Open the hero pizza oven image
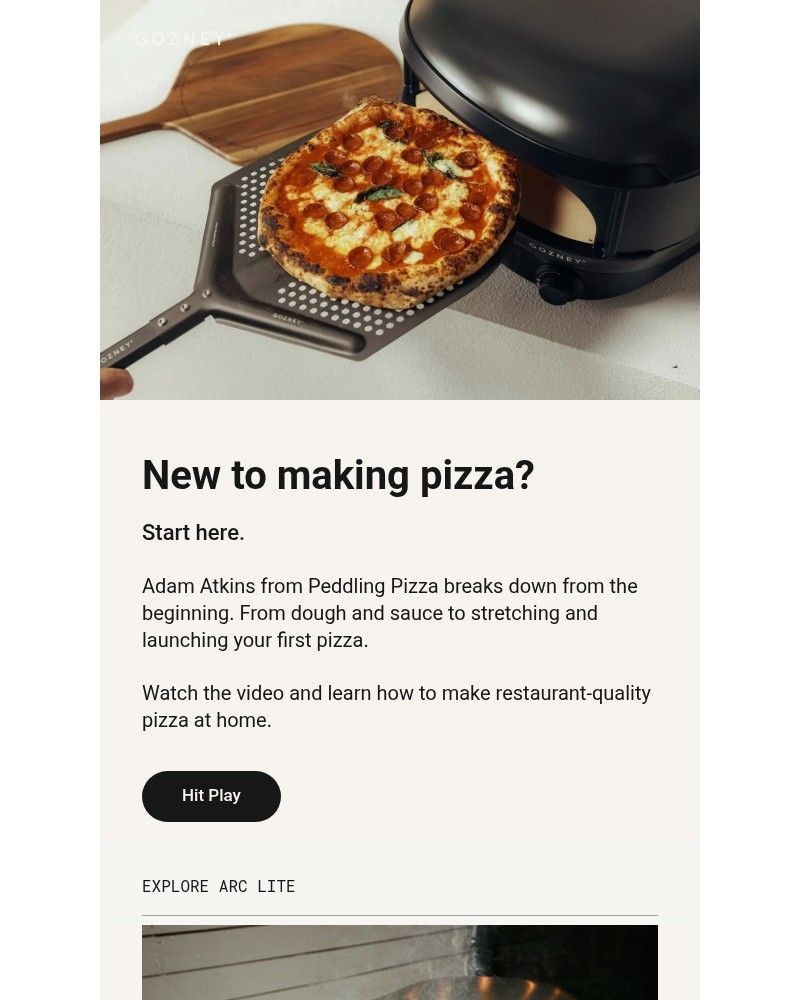The height and width of the screenshot is (1000, 800). click(400, 200)
